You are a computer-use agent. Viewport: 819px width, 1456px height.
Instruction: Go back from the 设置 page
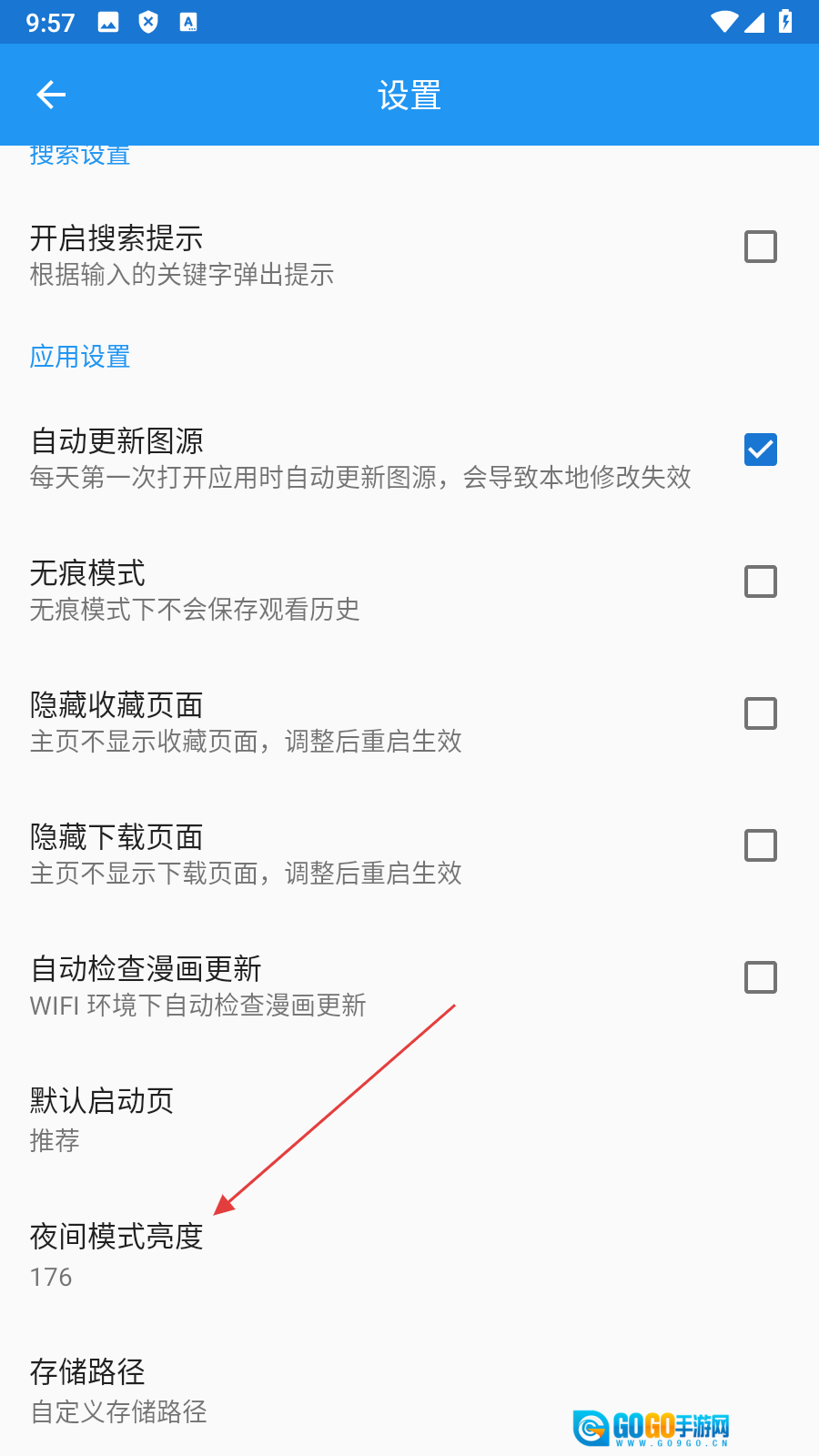click(51, 95)
